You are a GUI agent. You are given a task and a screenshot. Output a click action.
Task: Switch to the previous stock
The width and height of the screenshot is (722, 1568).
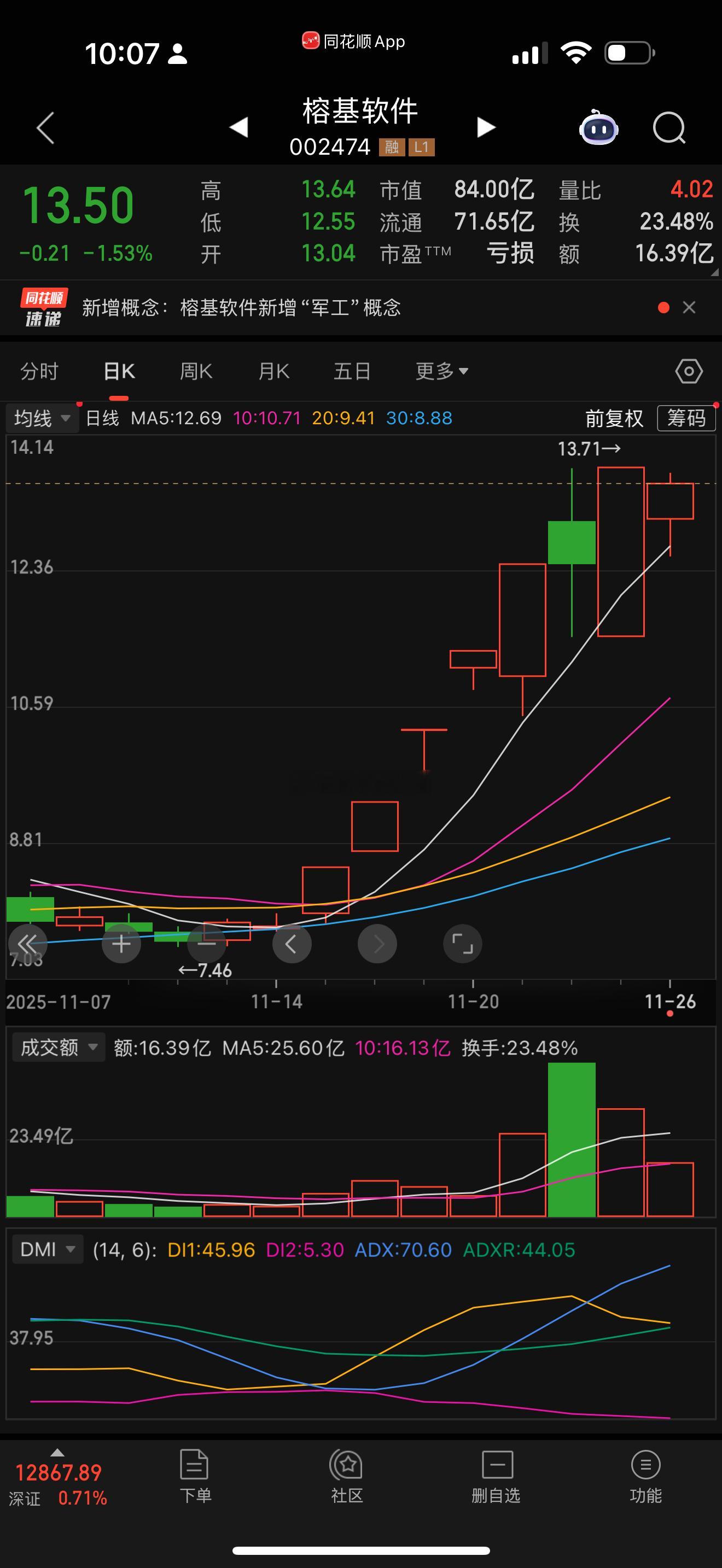coord(238,127)
